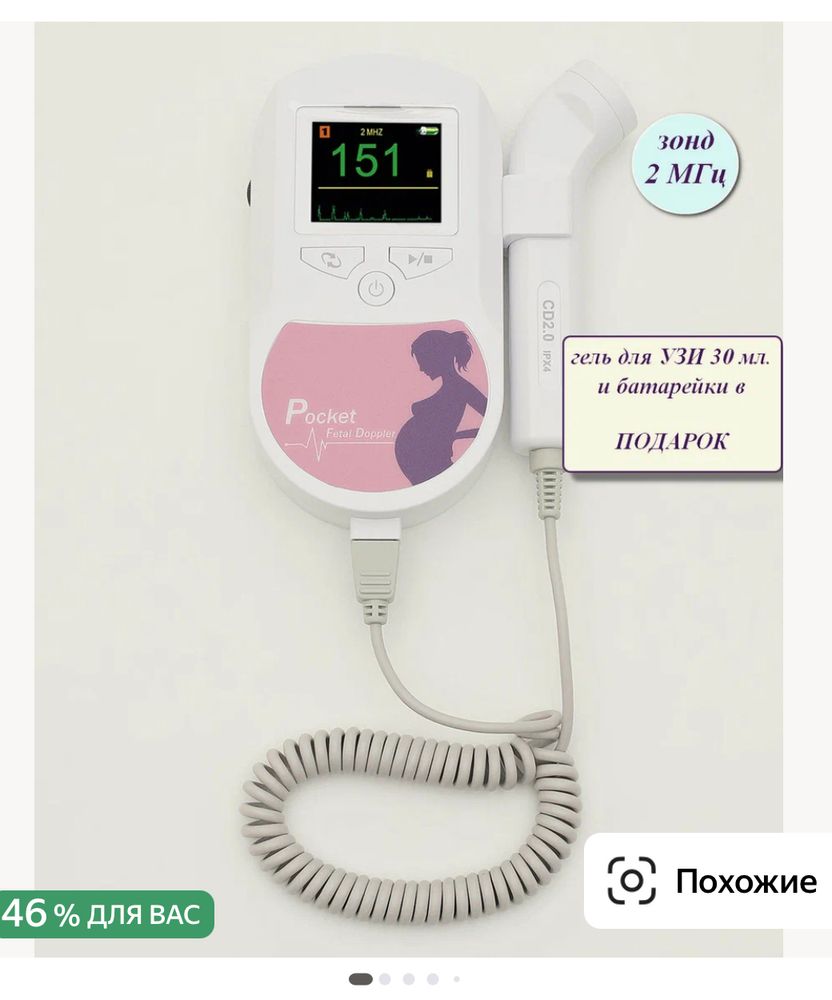The height and width of the screenshot is (1000, 832).
Task: Jump to second photo via page indicator dot
Action: click(387, 979)
